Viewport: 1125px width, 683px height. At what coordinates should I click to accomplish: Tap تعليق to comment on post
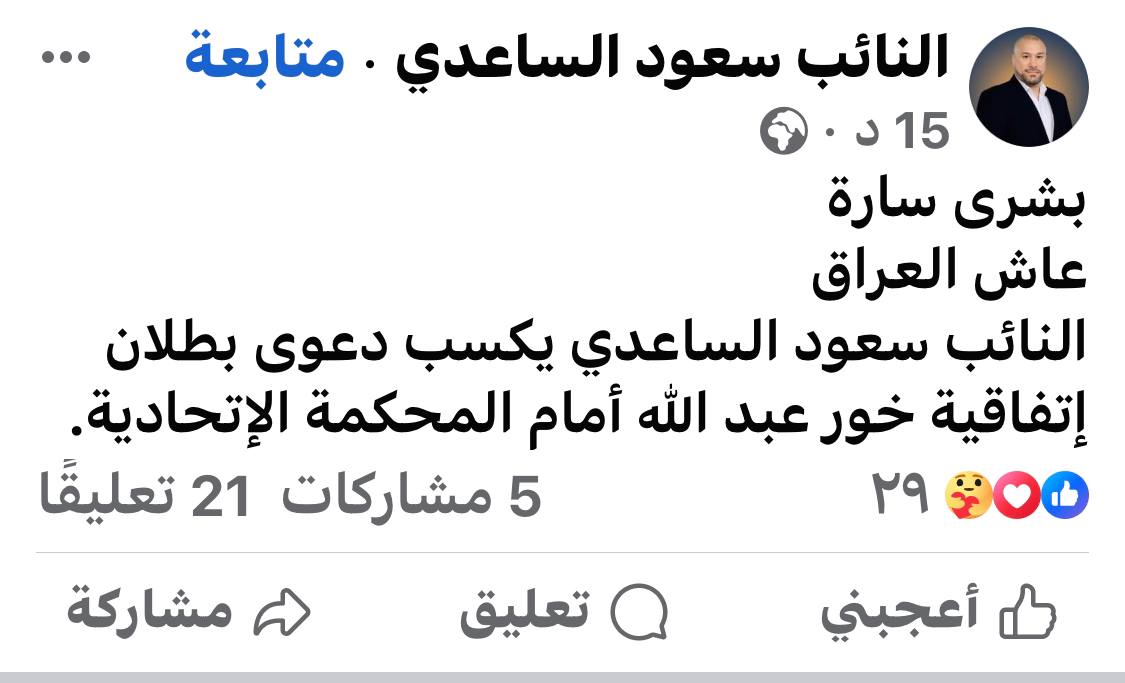pos(563,611)
